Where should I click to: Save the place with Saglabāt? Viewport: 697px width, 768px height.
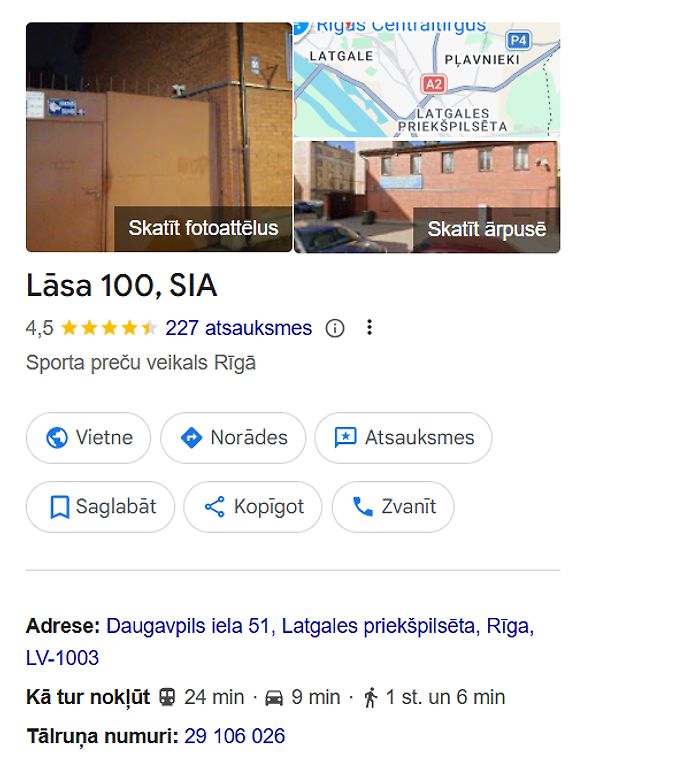coord(100,507)
